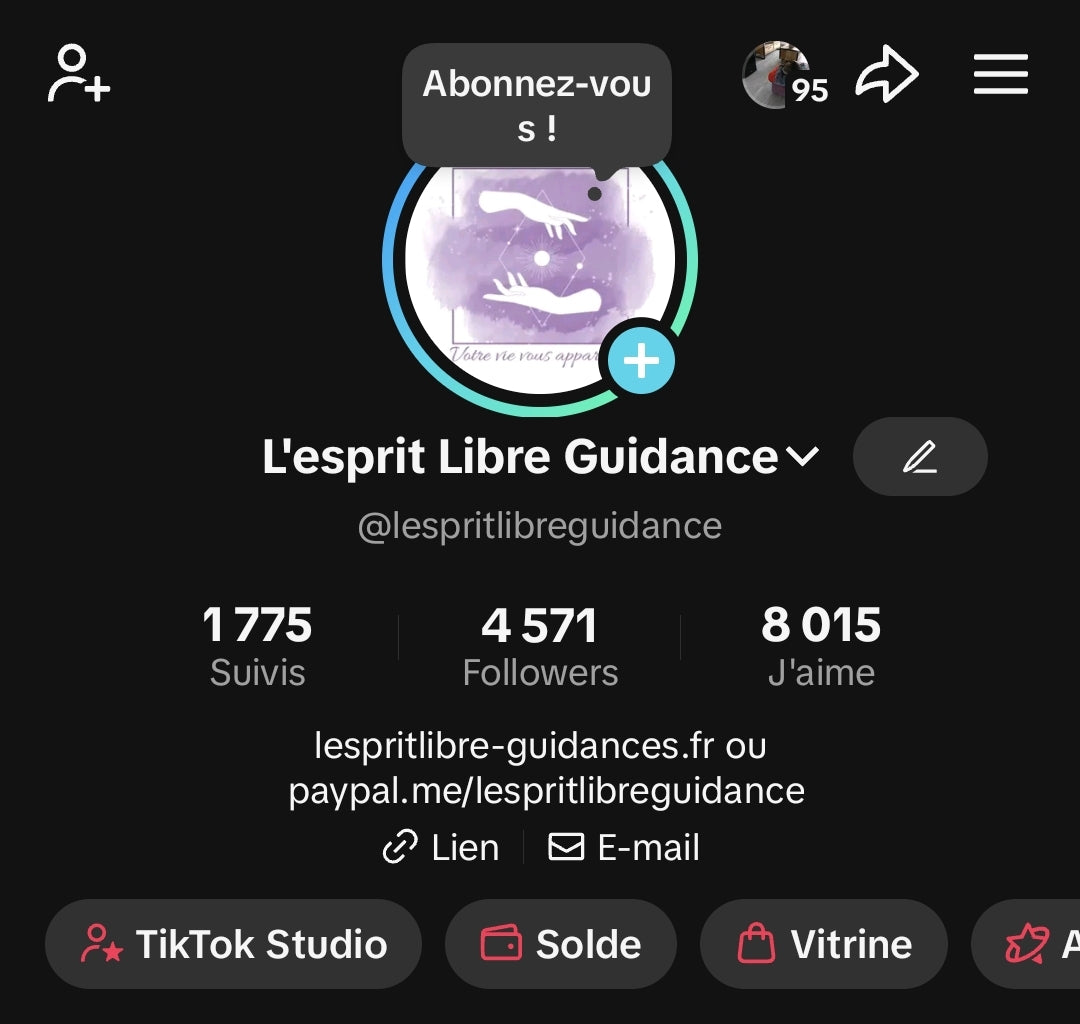Open the Lien link
The width and height of the screenshot is (1080, 1024).
click(441, 848)
